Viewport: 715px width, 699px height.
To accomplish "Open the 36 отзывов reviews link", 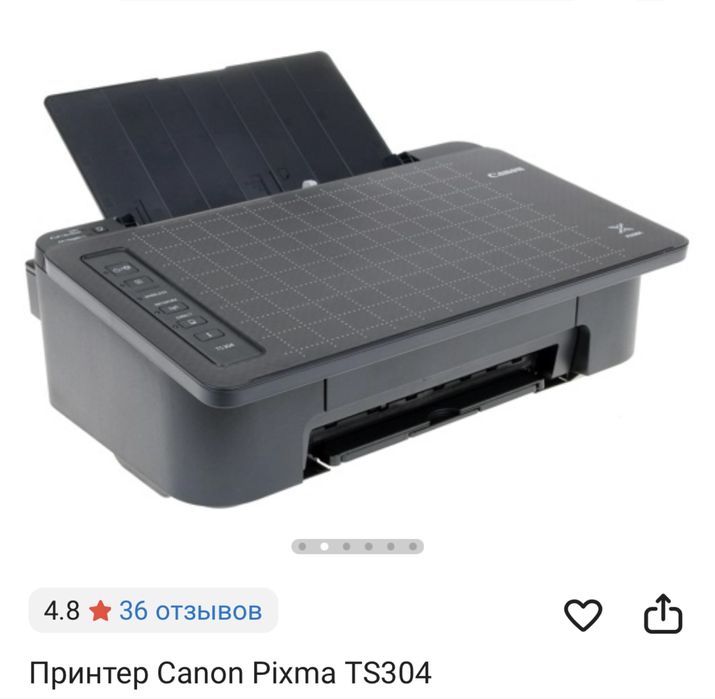I will pyautogui.click(x=190, y=610).
